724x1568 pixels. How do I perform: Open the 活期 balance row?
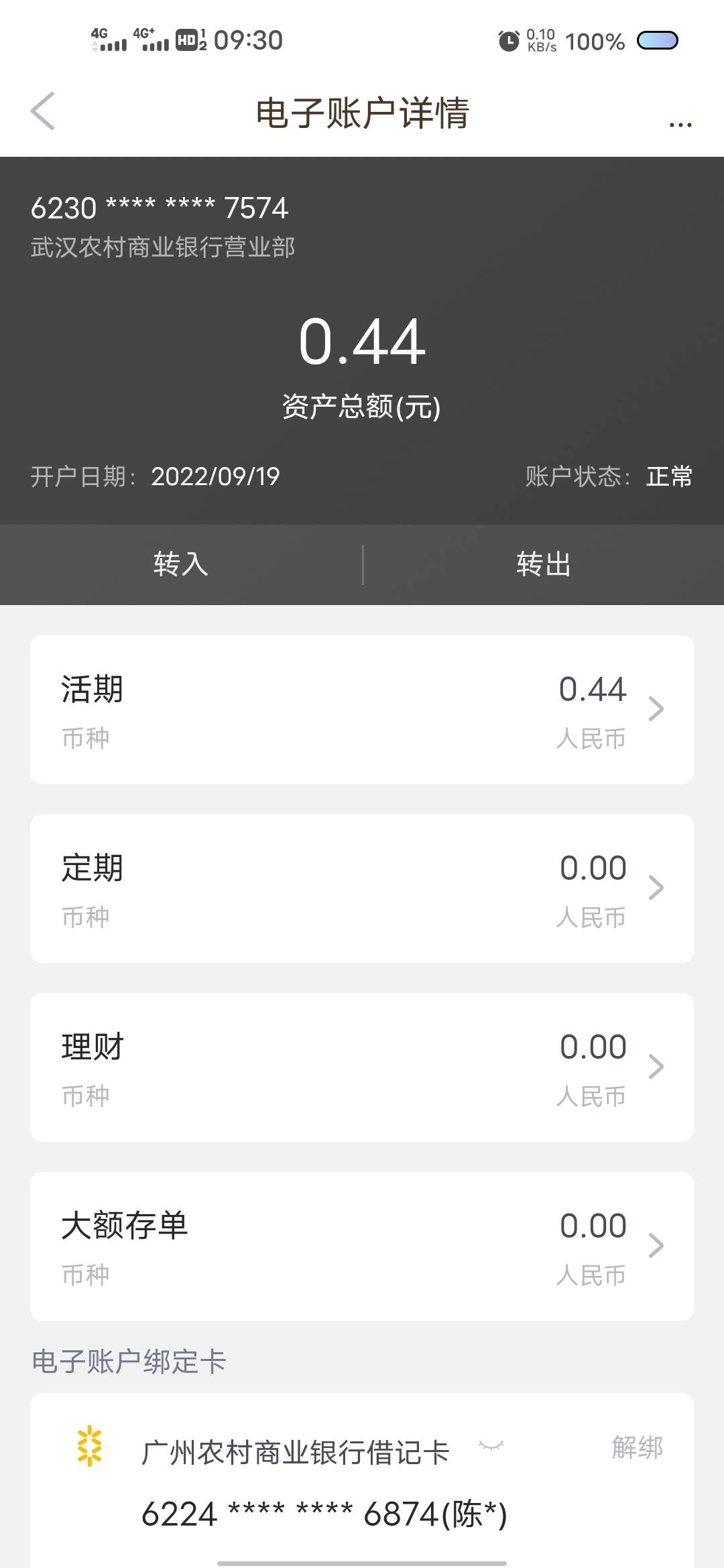click(362, 710)
